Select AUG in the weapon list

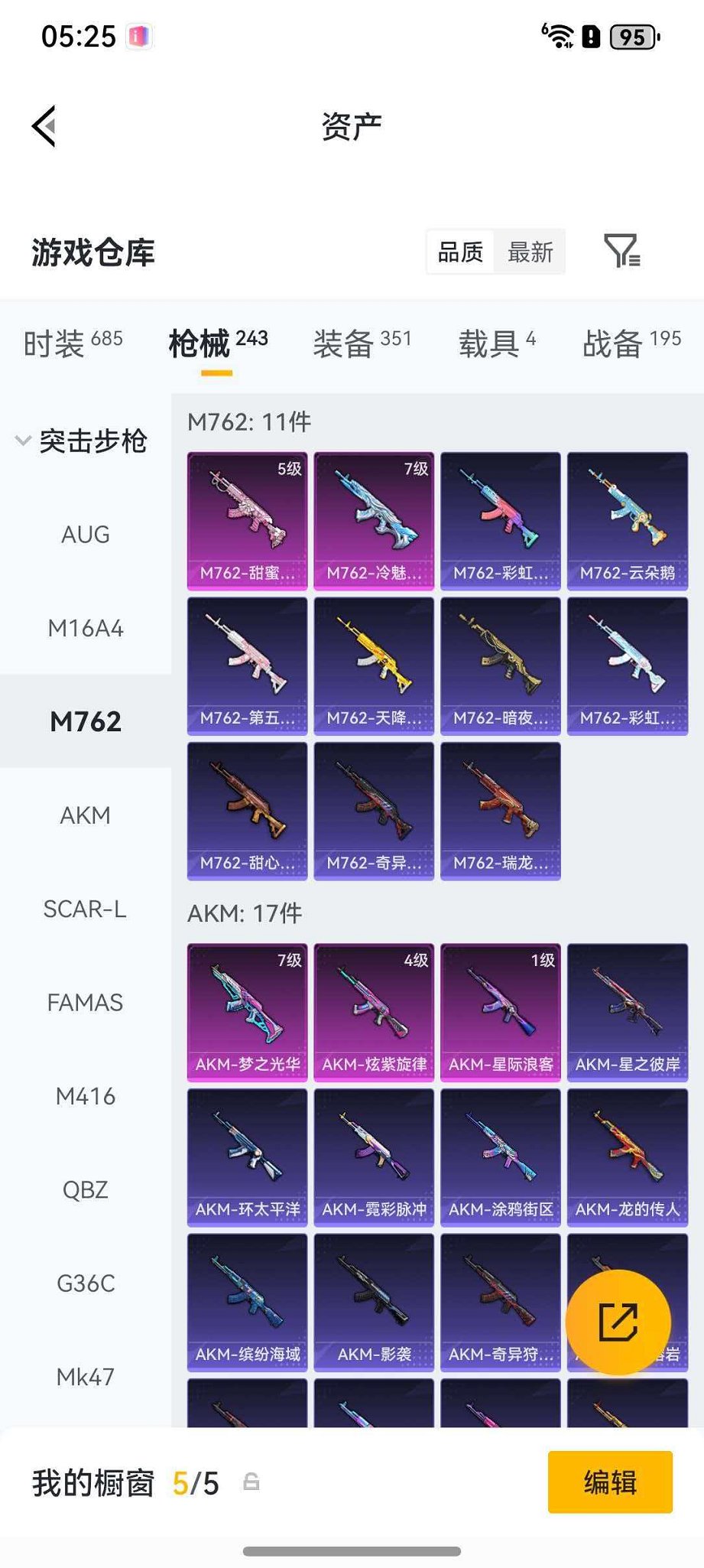pos(85,534)
